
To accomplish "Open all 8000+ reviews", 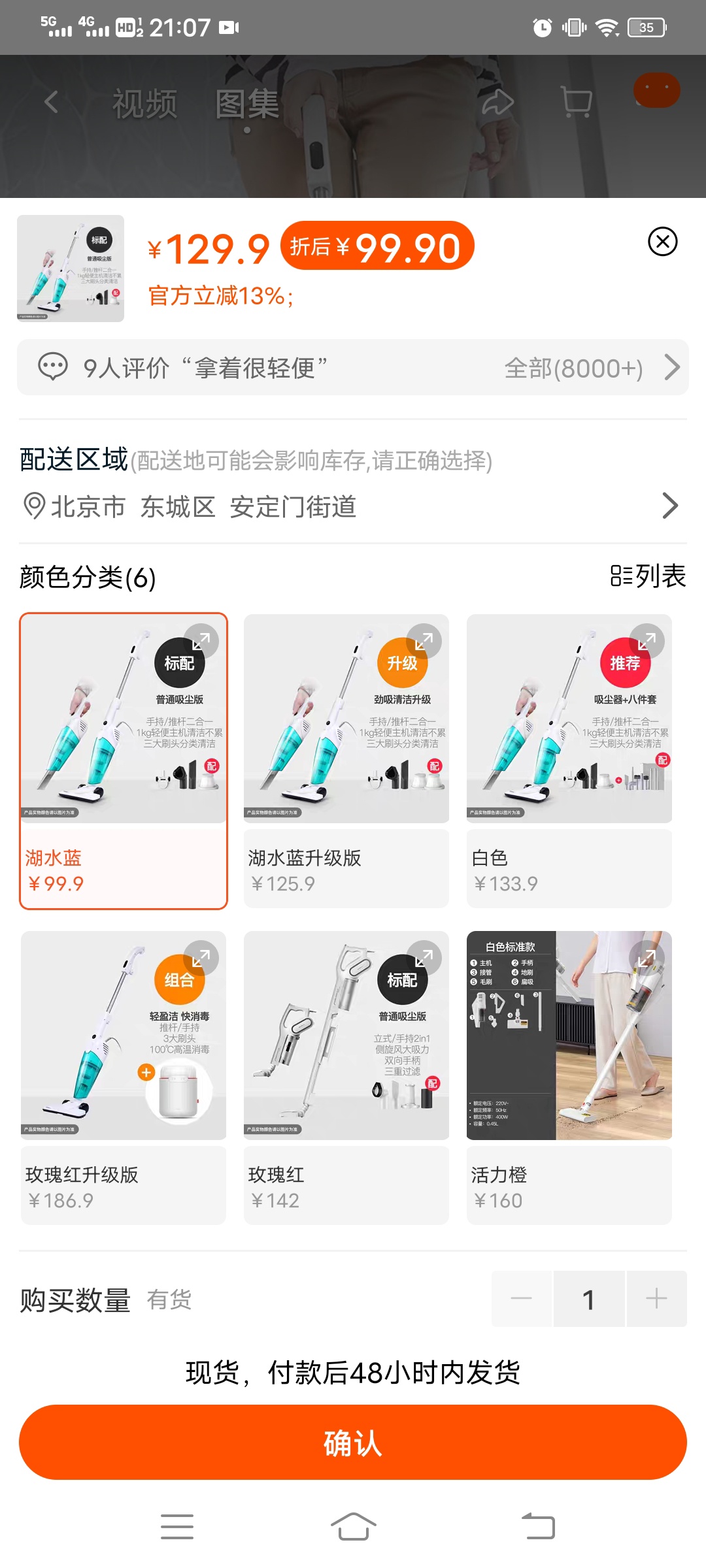I will tap(590, 368).
